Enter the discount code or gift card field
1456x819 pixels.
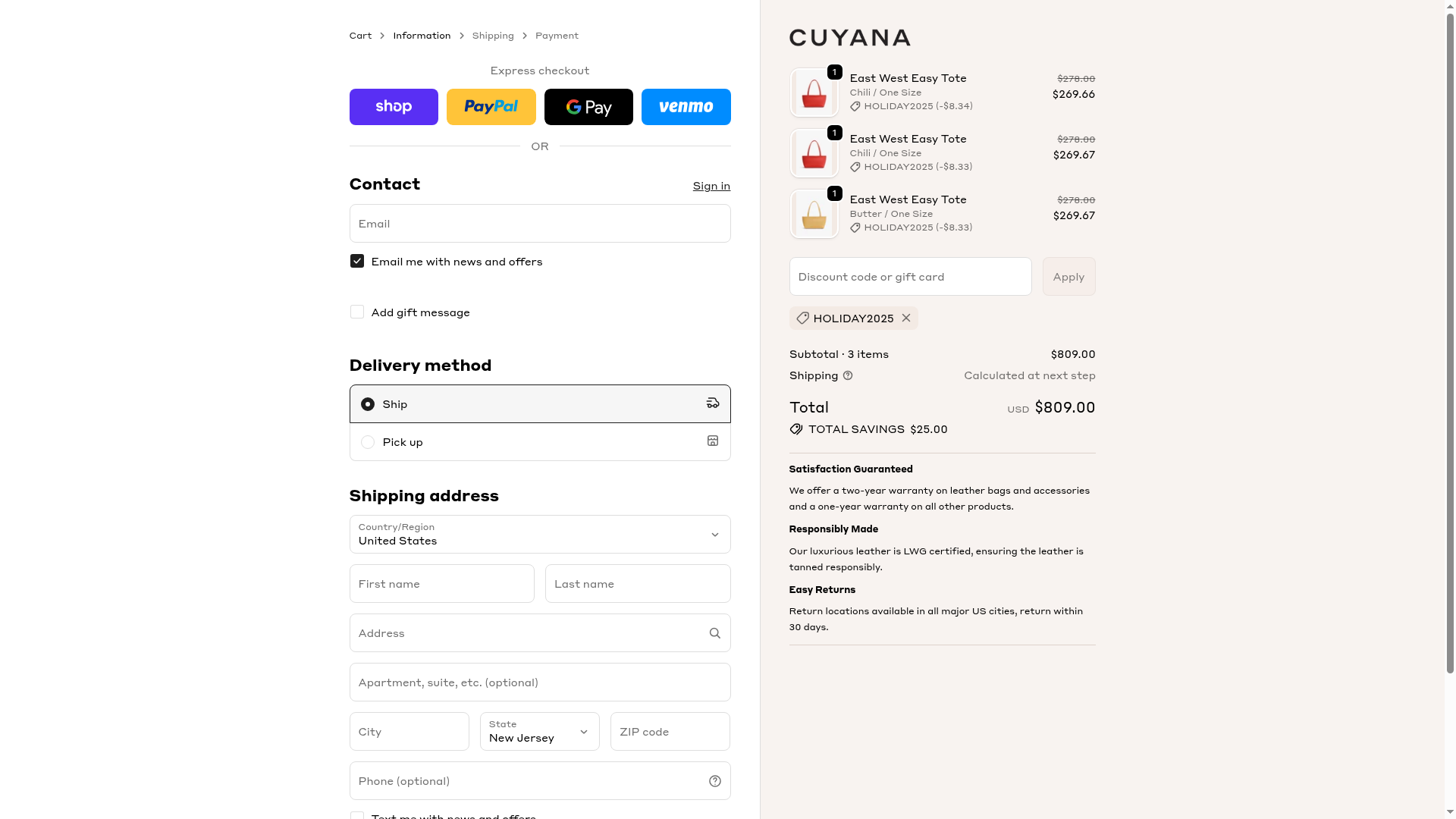(909, 277)
